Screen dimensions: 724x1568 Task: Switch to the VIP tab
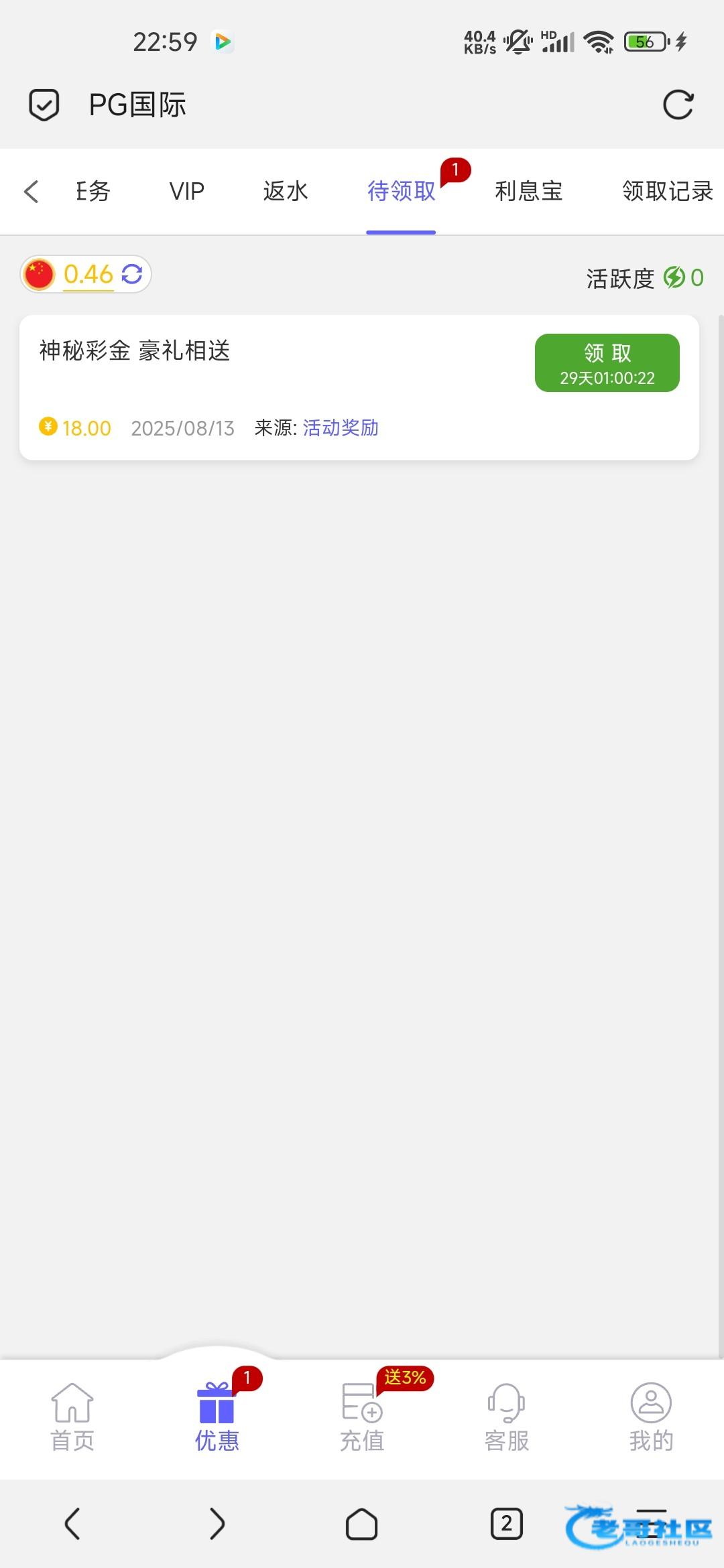(186, 191)
